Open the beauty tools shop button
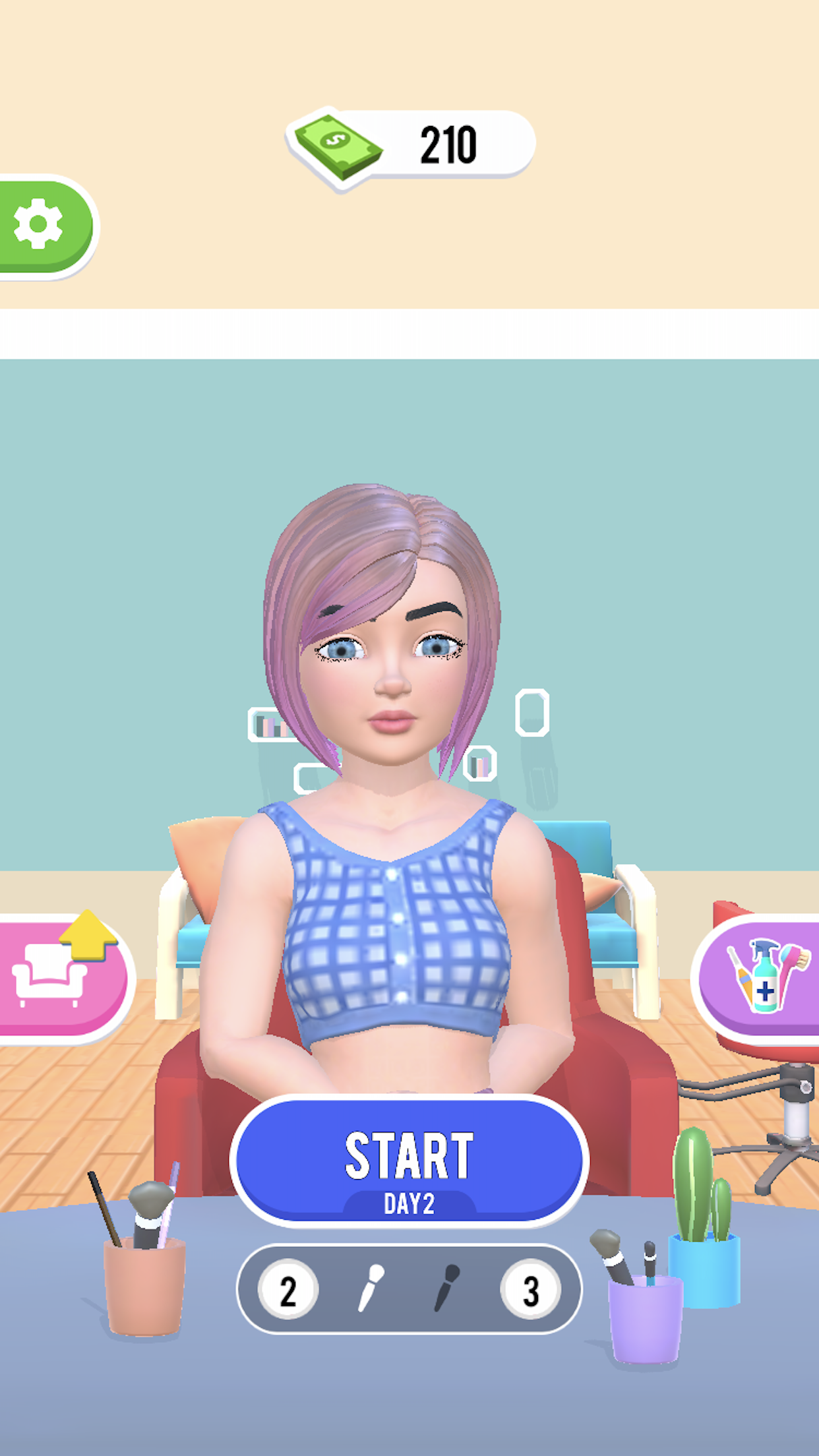The width and height of the screenshot is (819, 1456). click(x=763, y=976)
